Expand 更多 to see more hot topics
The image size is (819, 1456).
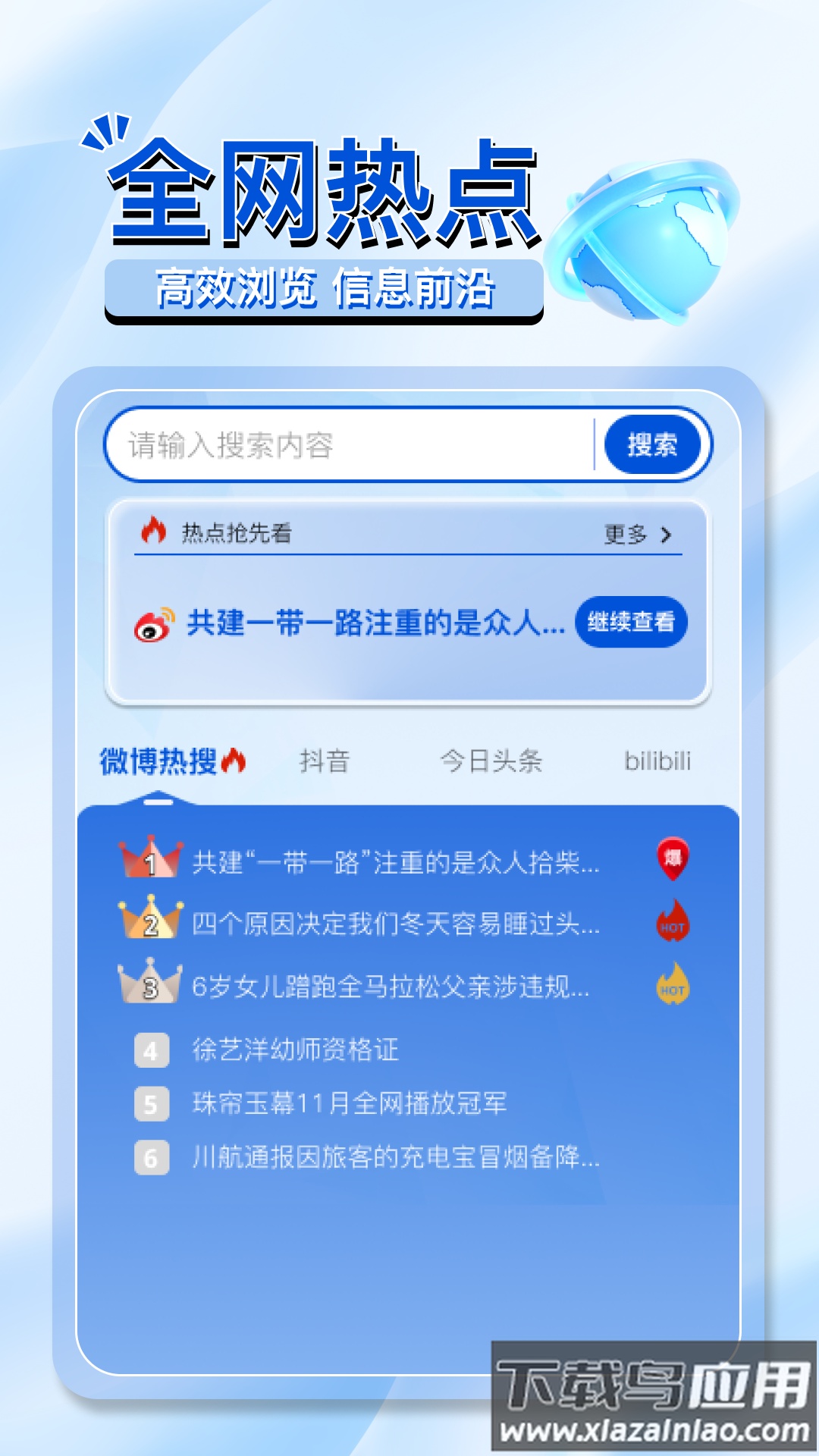click(x=623, y=535)
